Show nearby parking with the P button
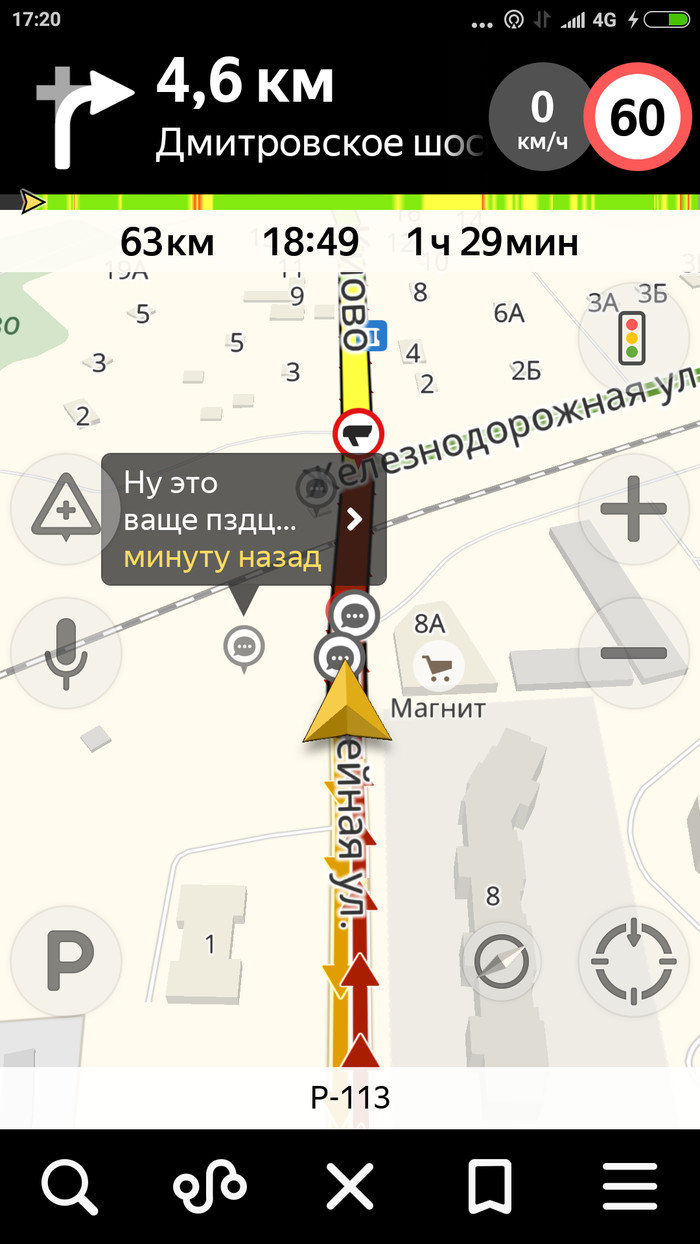700x1244 pixels. [x=66, y=962]
